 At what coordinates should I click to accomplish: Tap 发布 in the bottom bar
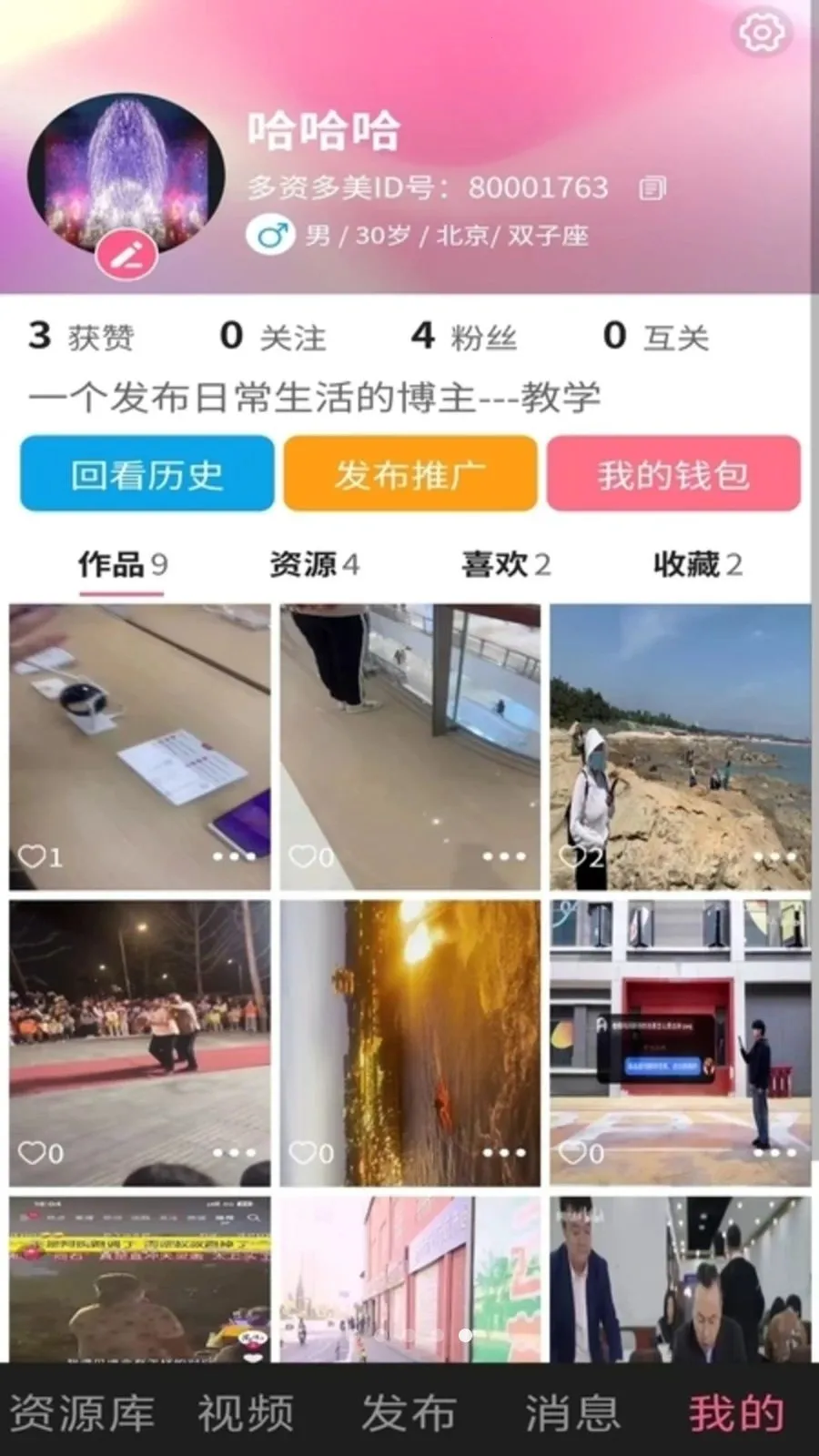pos(409,1413)
